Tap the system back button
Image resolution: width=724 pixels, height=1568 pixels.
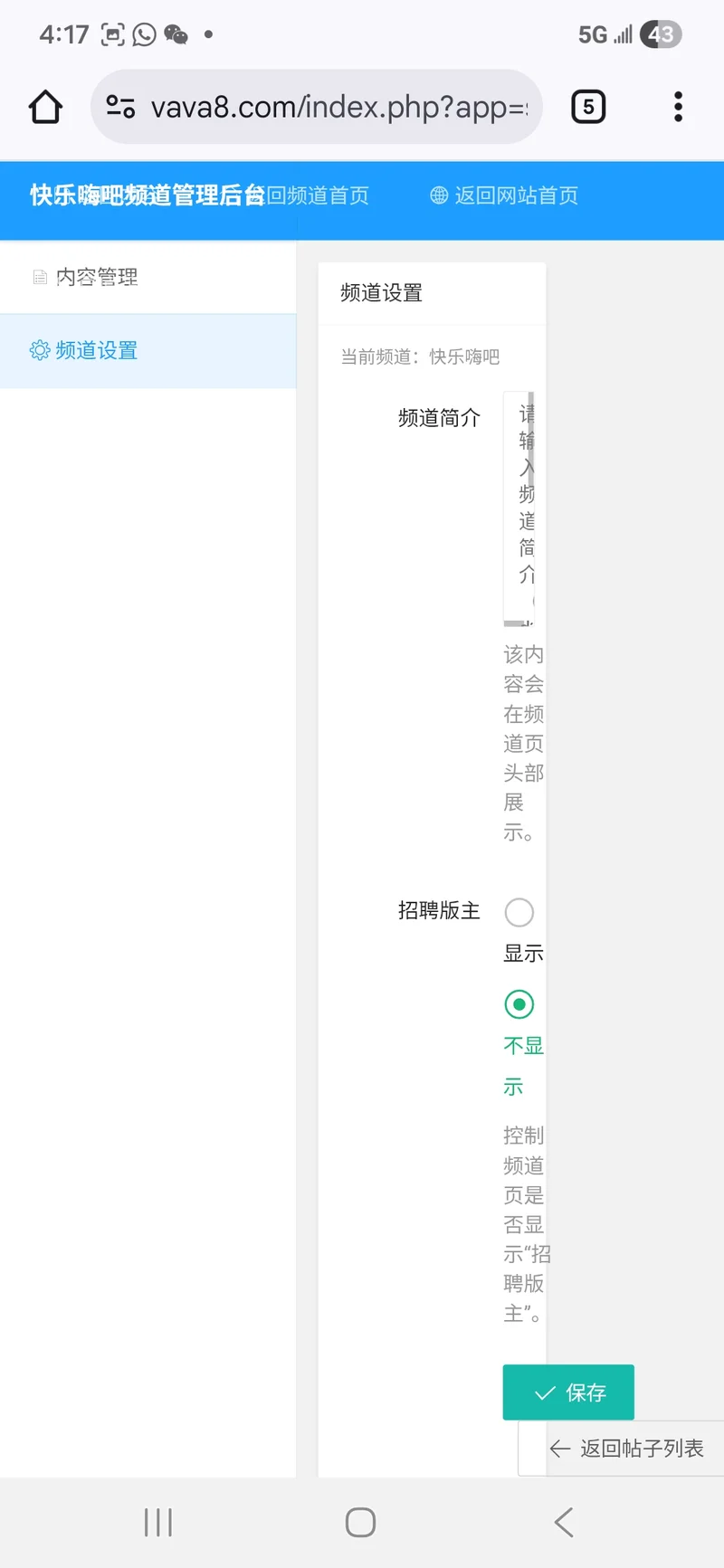point(564,1522)
